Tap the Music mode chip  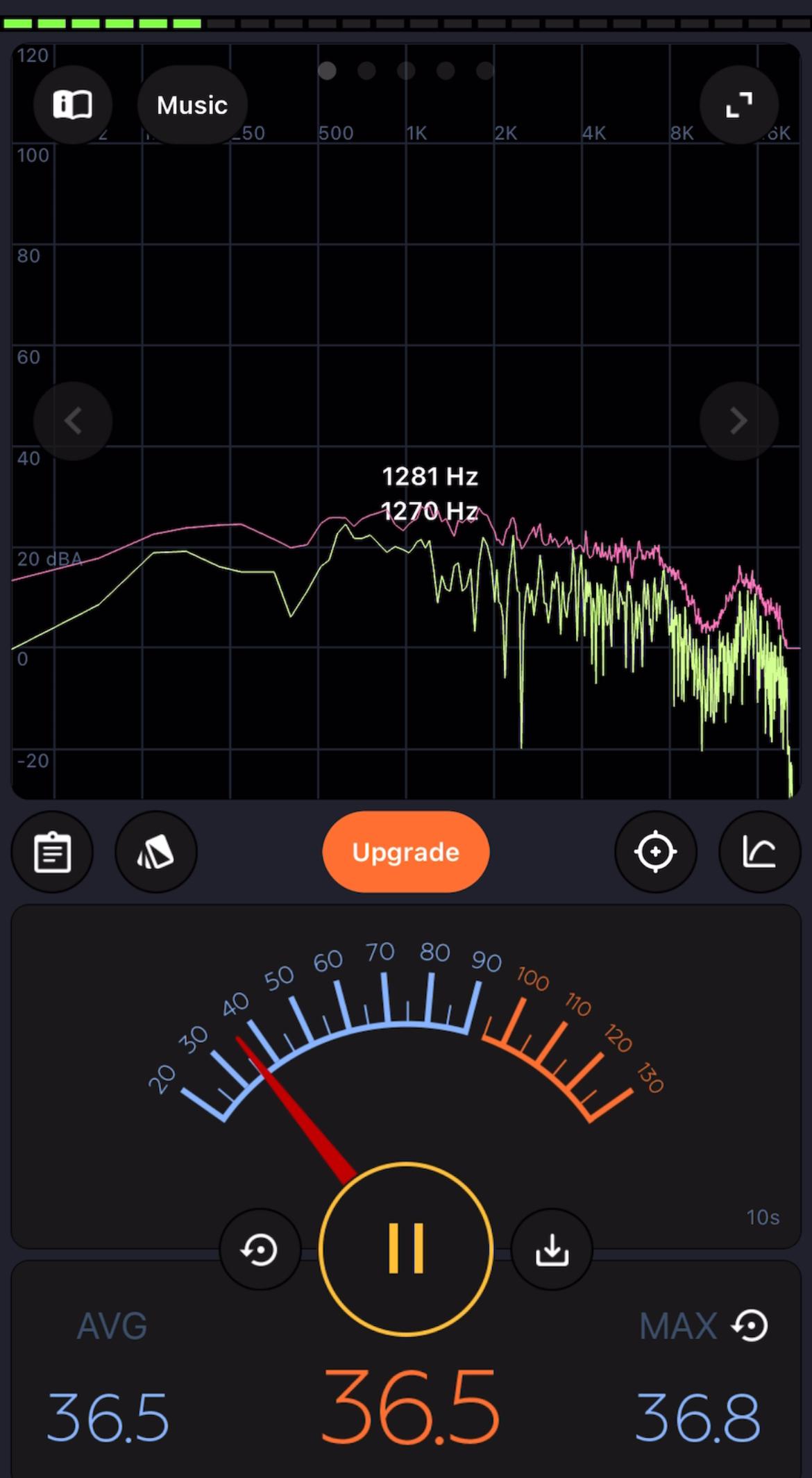click(192, 106)
